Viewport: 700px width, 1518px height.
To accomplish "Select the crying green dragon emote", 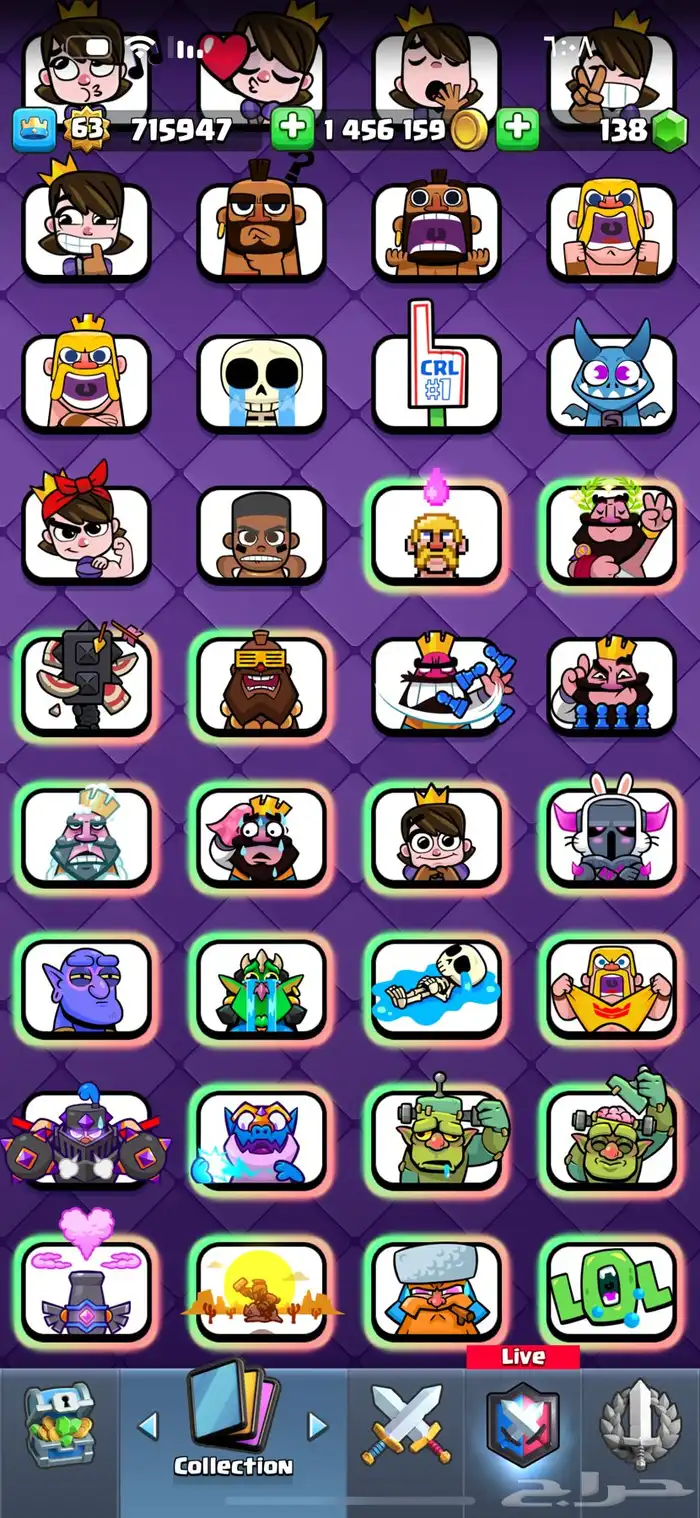I will pyautogui.click(x=261, y=988).
